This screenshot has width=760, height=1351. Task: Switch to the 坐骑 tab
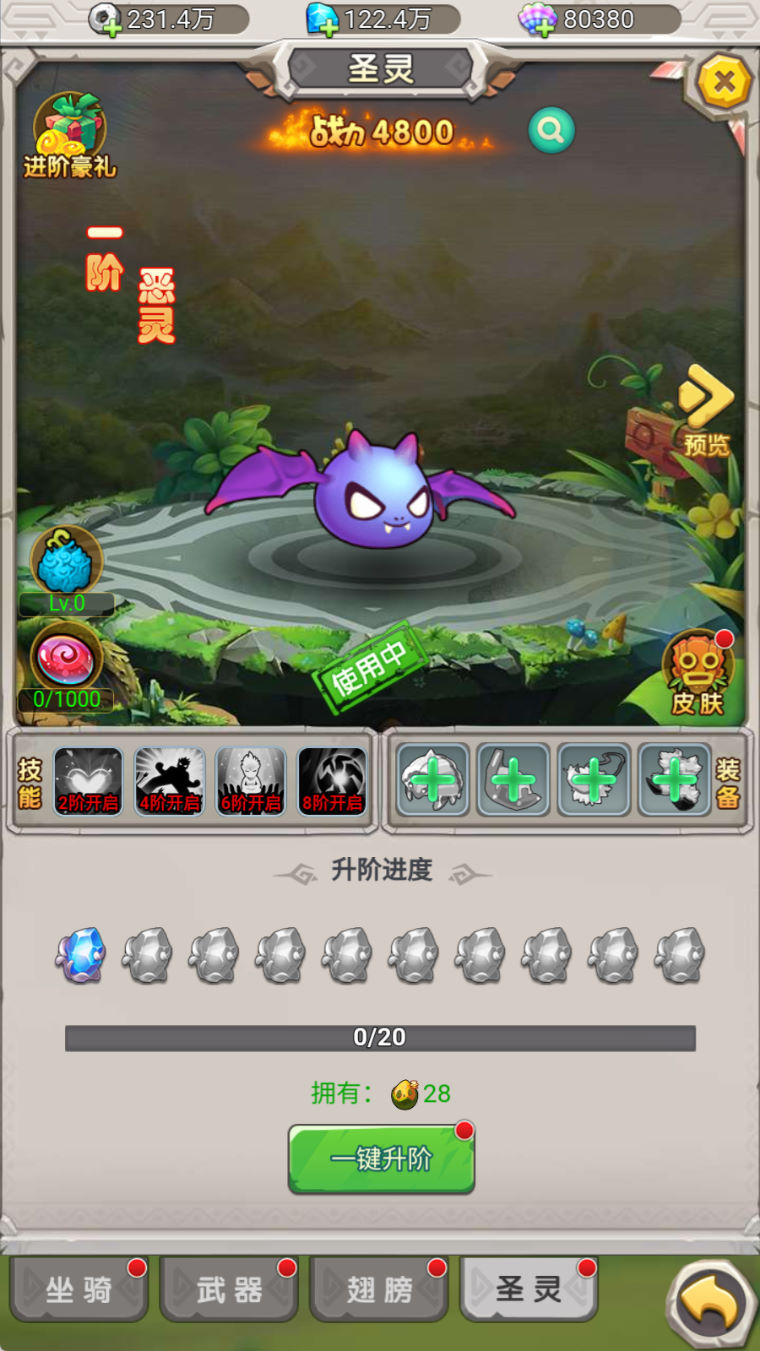tap(79, 1289)
